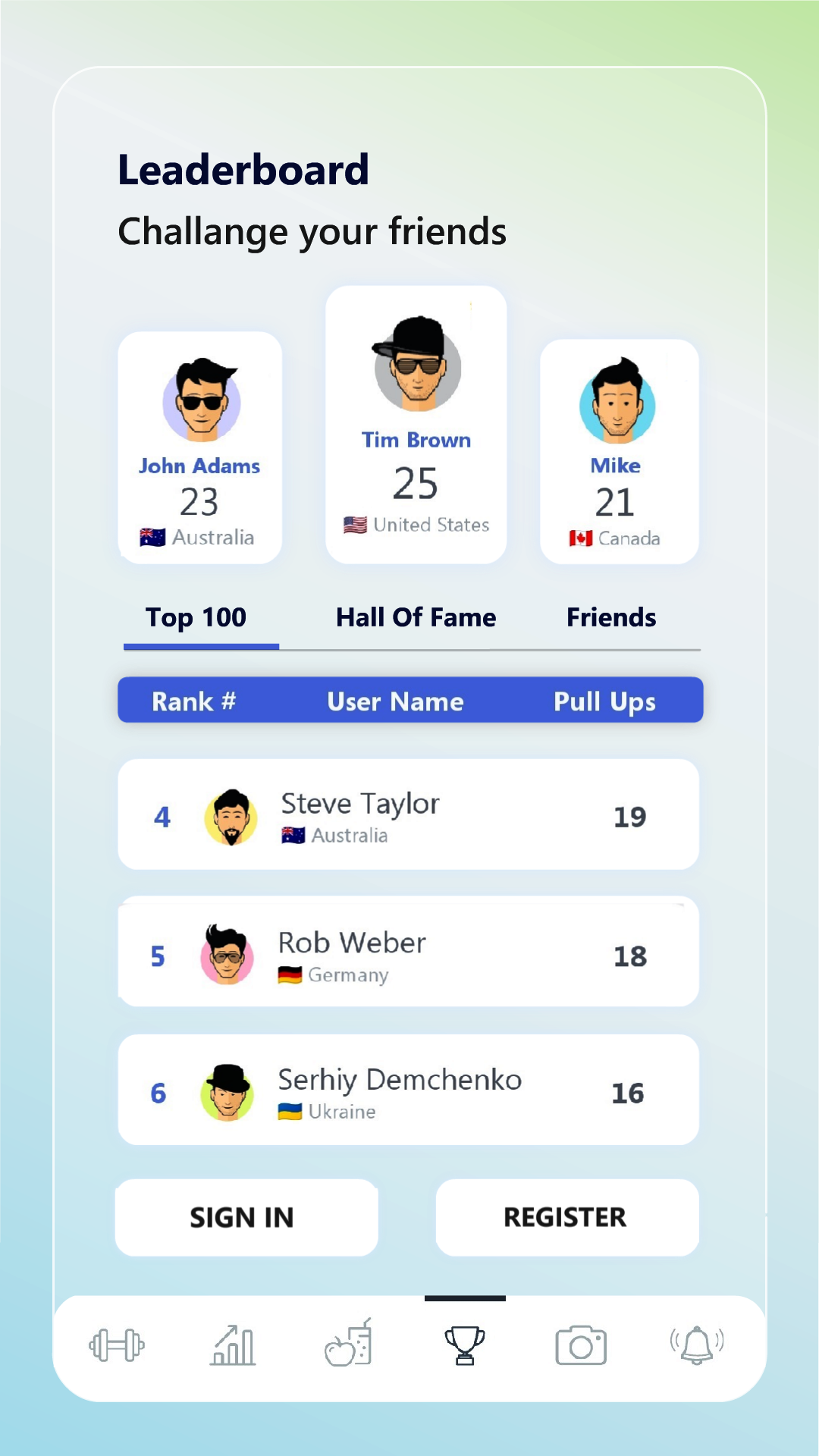The height and width of the screenshot is (1456, 819).
Task: View Rob Weber's leaderboard entry
Action: (x=408, y=952)
